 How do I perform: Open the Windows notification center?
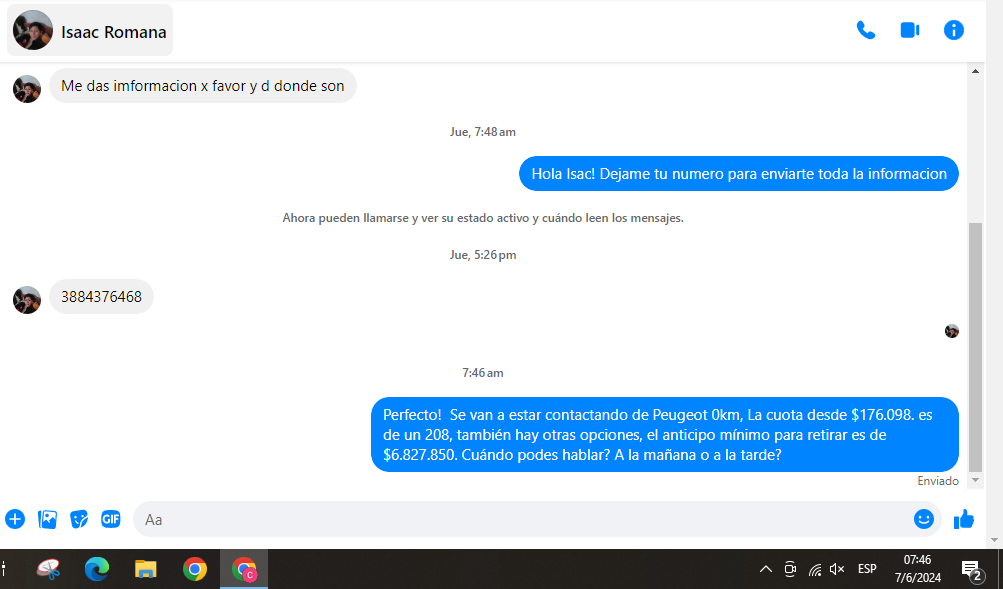(972, 569)
